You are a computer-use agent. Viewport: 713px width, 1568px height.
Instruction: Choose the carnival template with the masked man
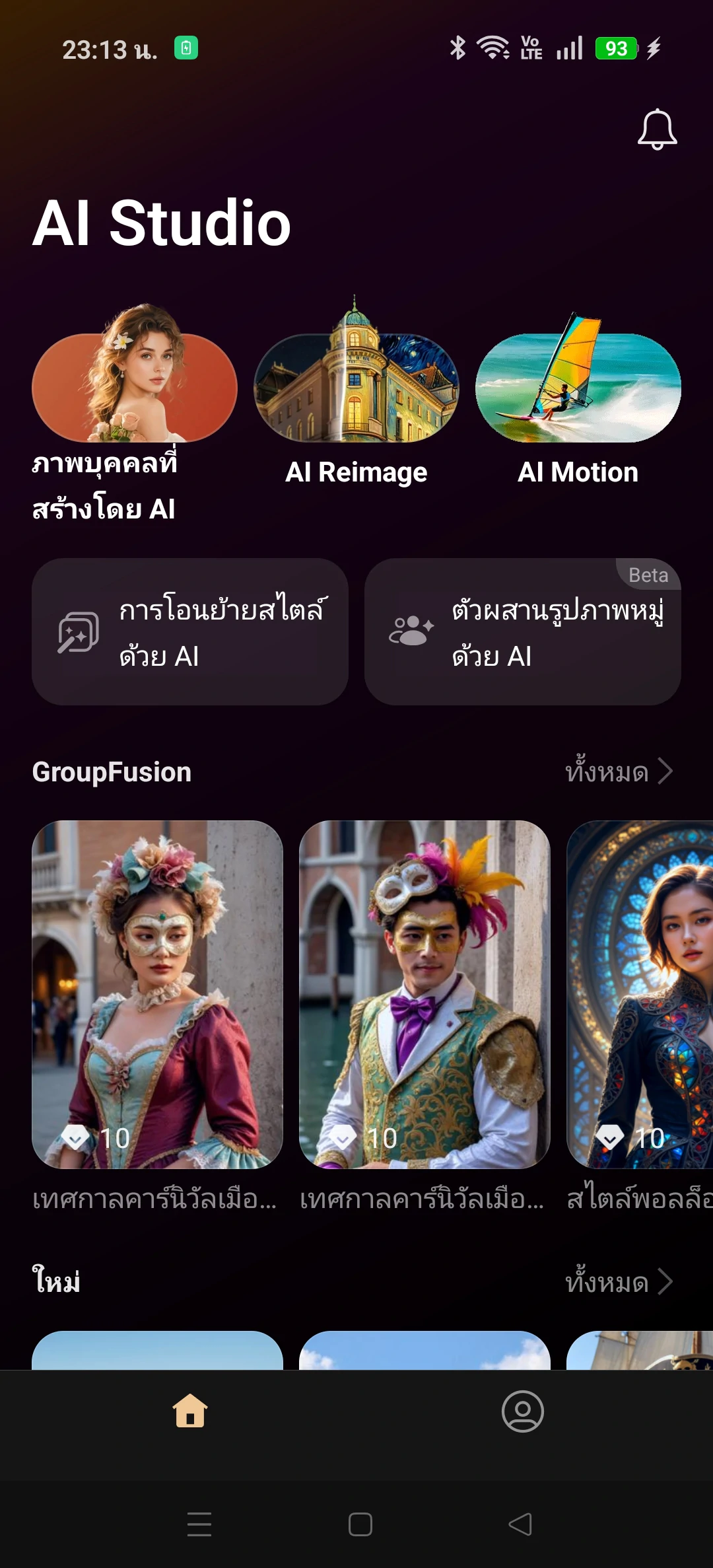[424, 994]
